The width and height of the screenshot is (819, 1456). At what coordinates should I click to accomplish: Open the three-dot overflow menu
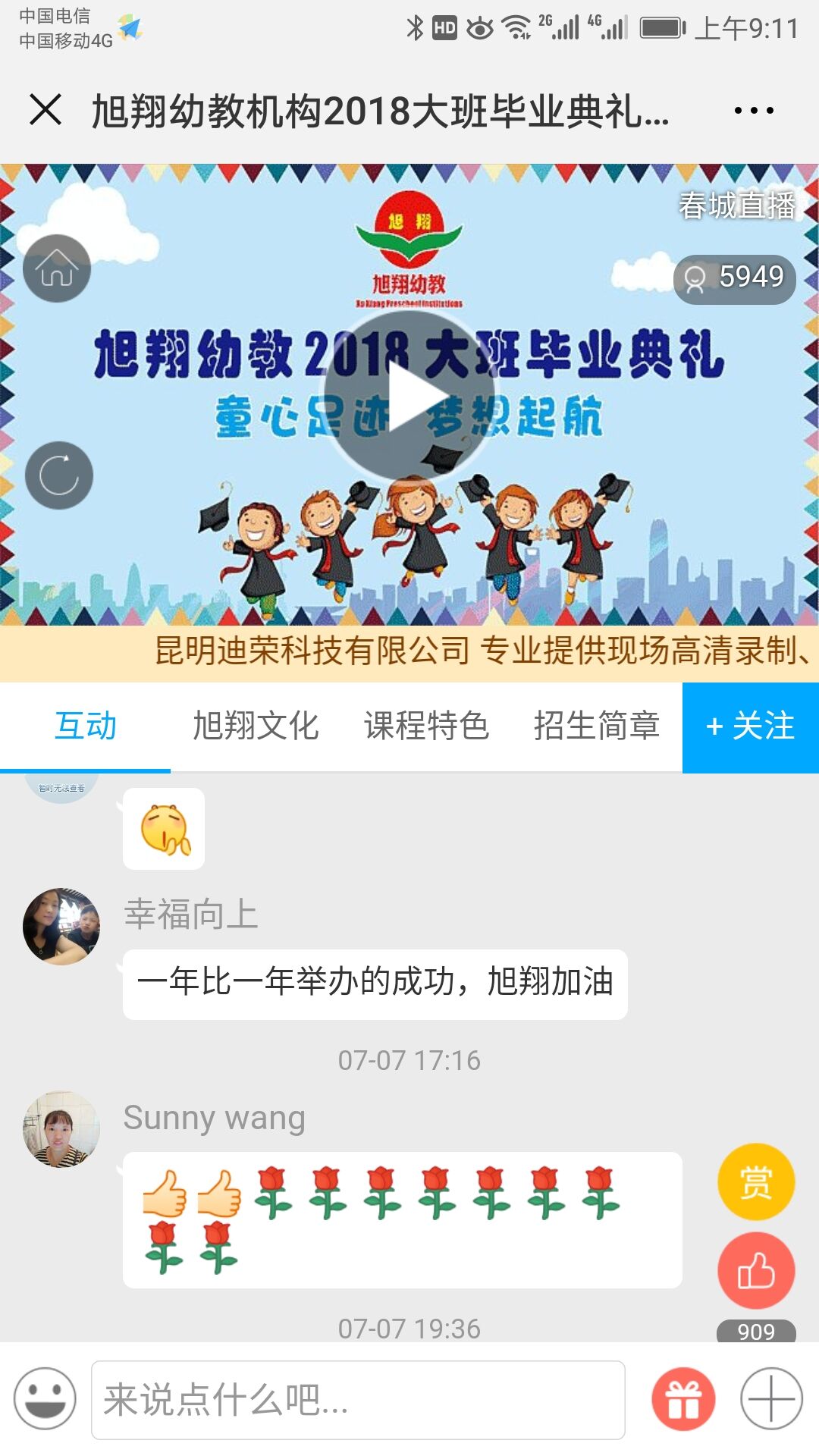[x=754, y=111]
